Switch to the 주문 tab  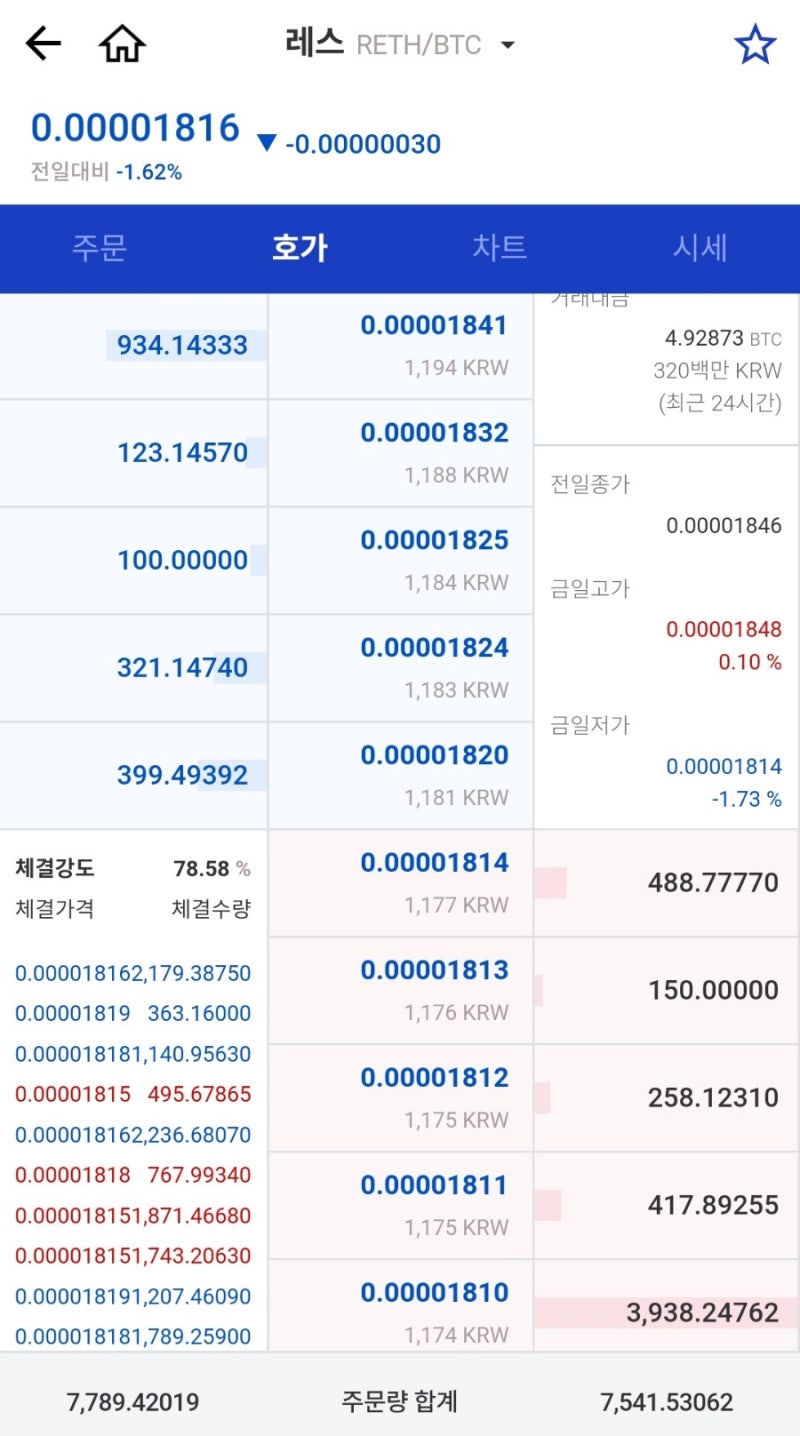click(x=100, y=248)
